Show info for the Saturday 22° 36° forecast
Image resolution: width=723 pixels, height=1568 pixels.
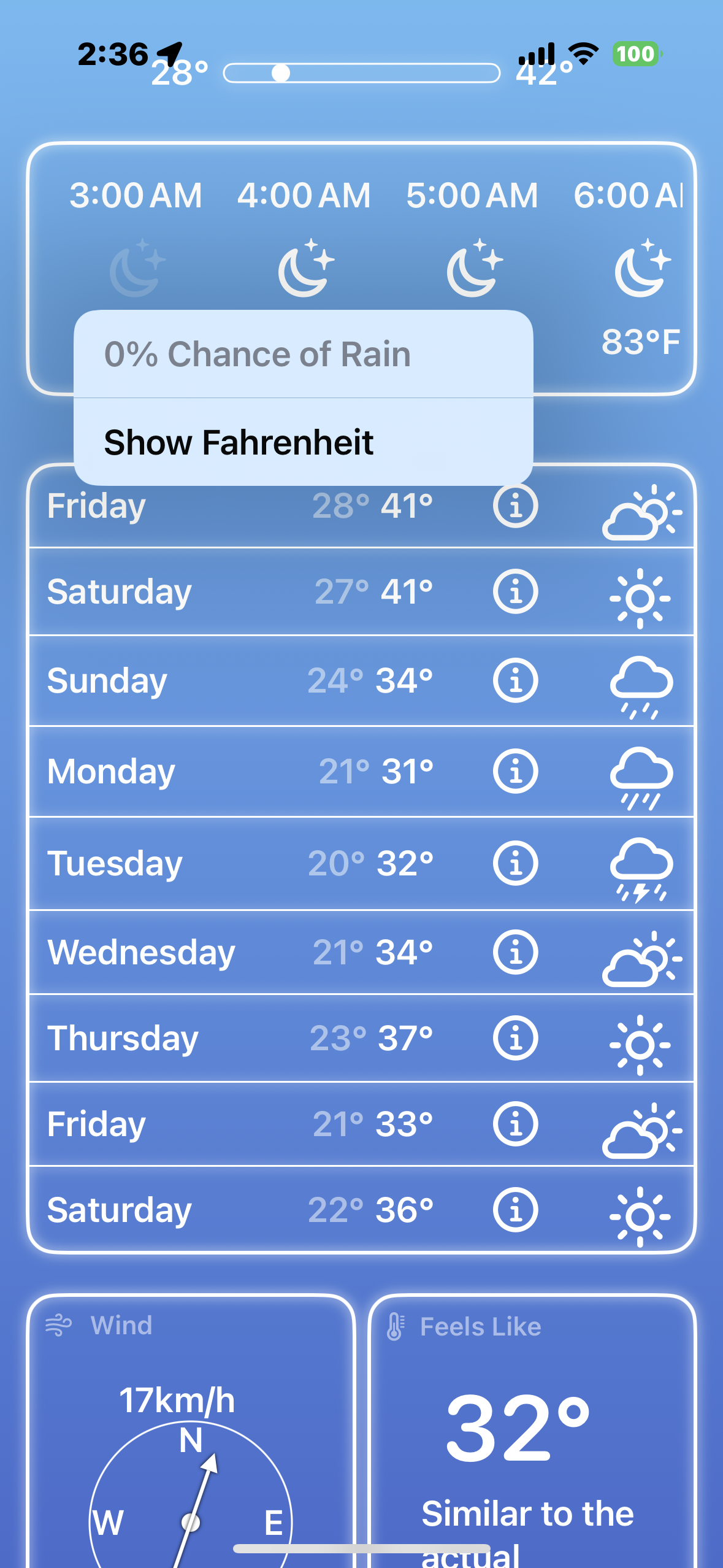(x=515, y=1210)
